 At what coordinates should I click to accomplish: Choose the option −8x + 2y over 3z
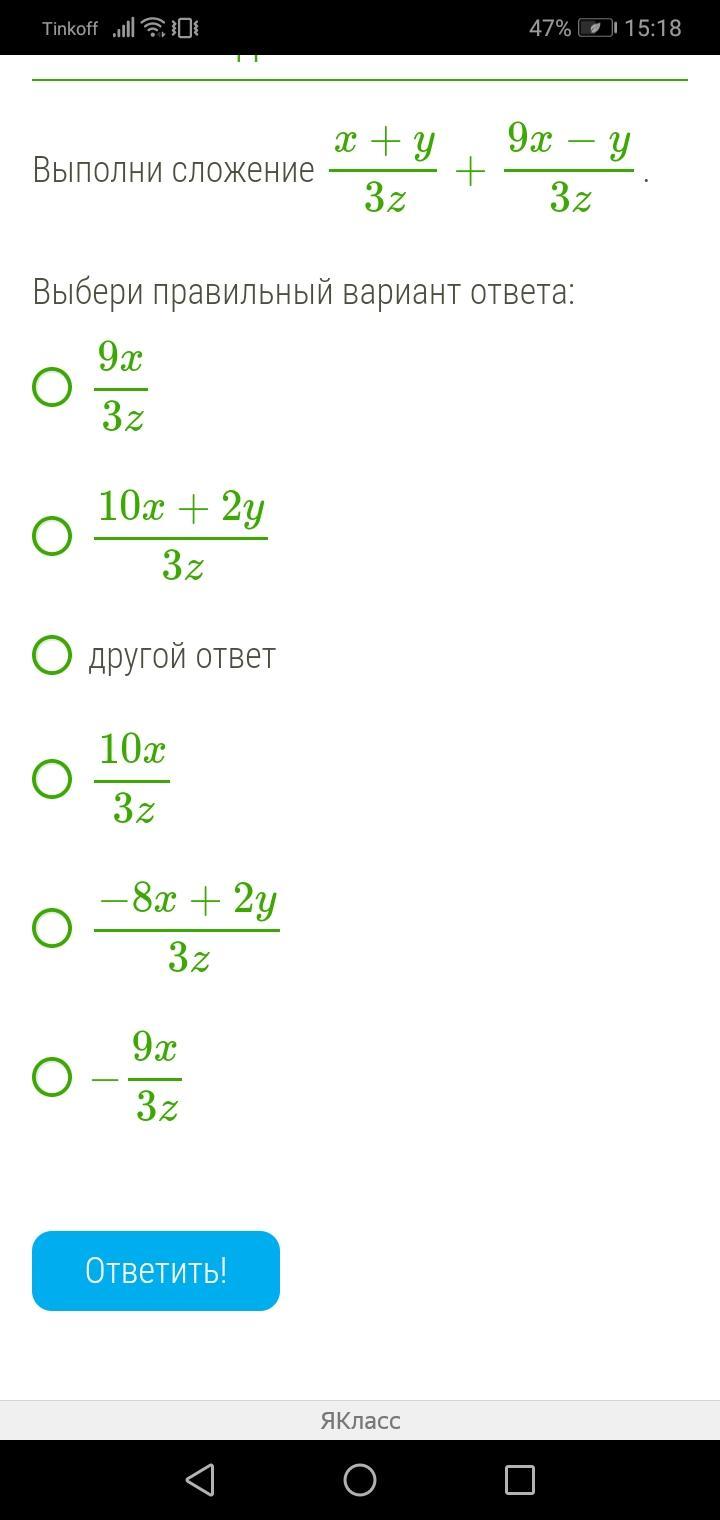(x=52, y=927)
